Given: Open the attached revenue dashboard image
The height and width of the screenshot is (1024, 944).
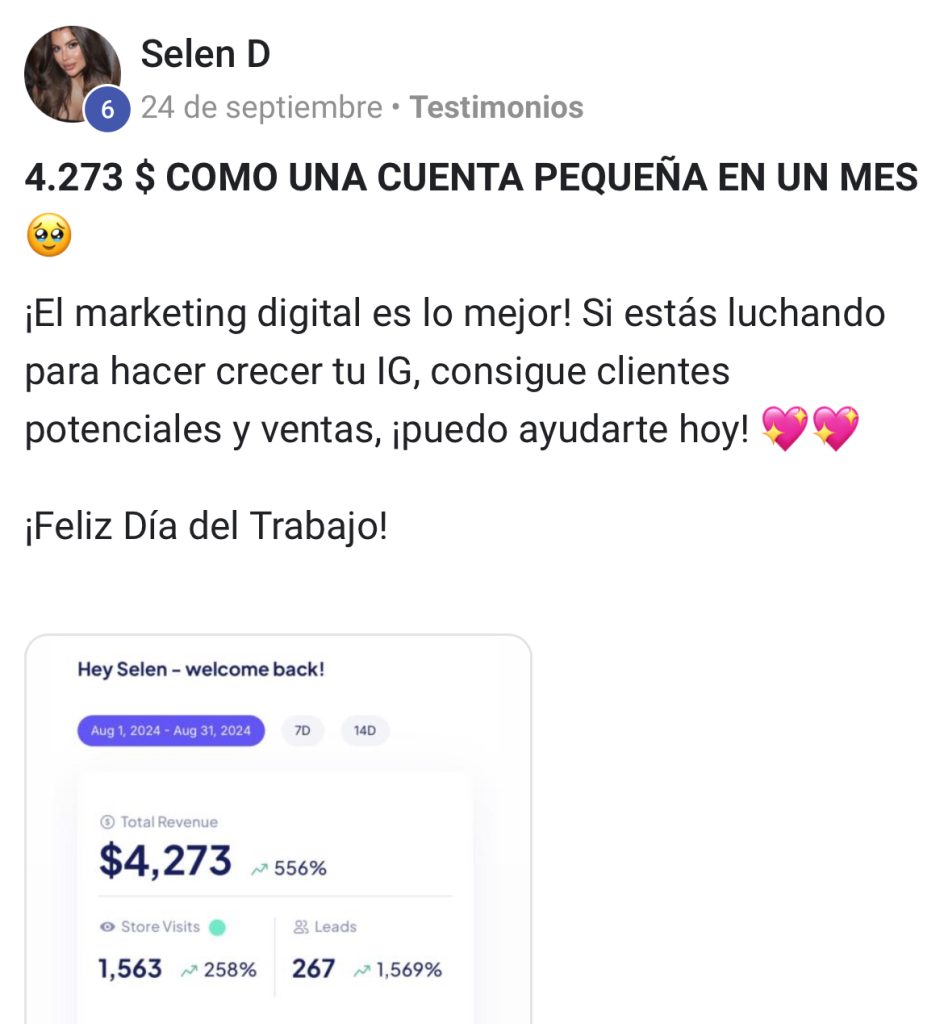Looking at the screenshot, I should [278, 829].
